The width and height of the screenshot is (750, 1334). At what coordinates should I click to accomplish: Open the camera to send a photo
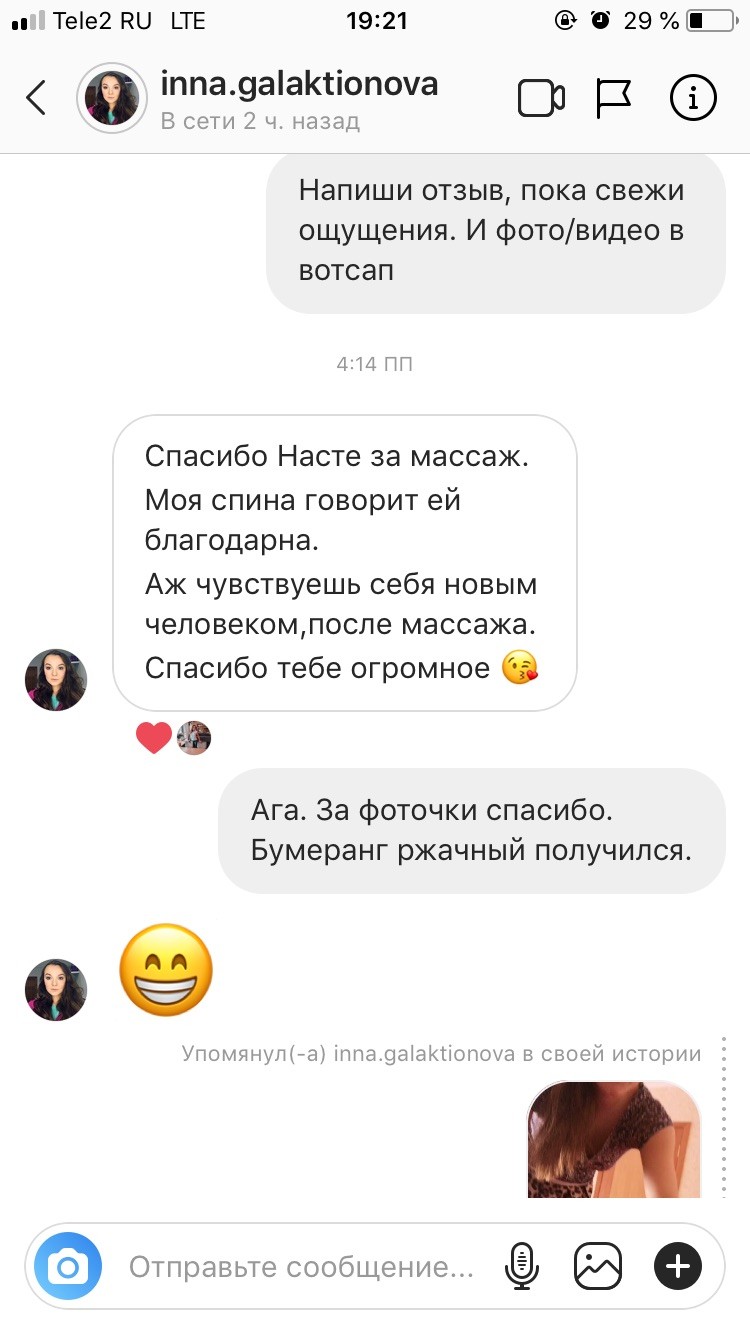point(68,1267)
